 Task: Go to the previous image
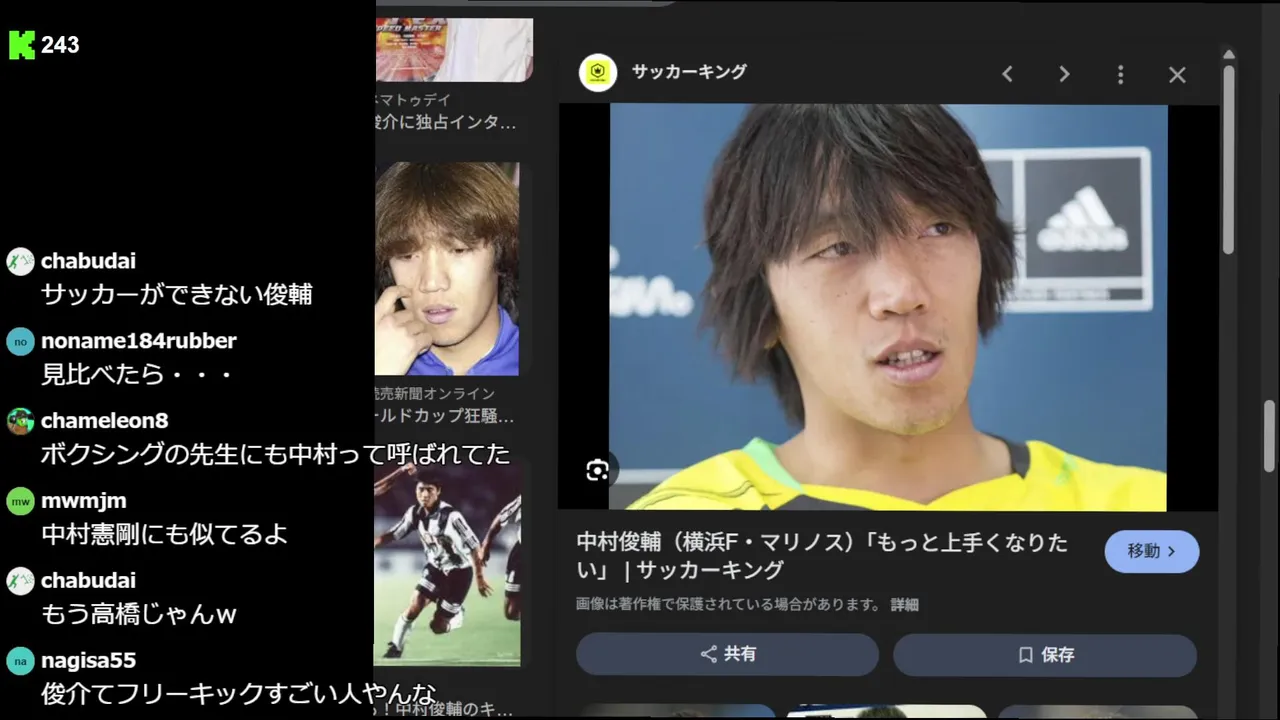tap(1008, 75)
